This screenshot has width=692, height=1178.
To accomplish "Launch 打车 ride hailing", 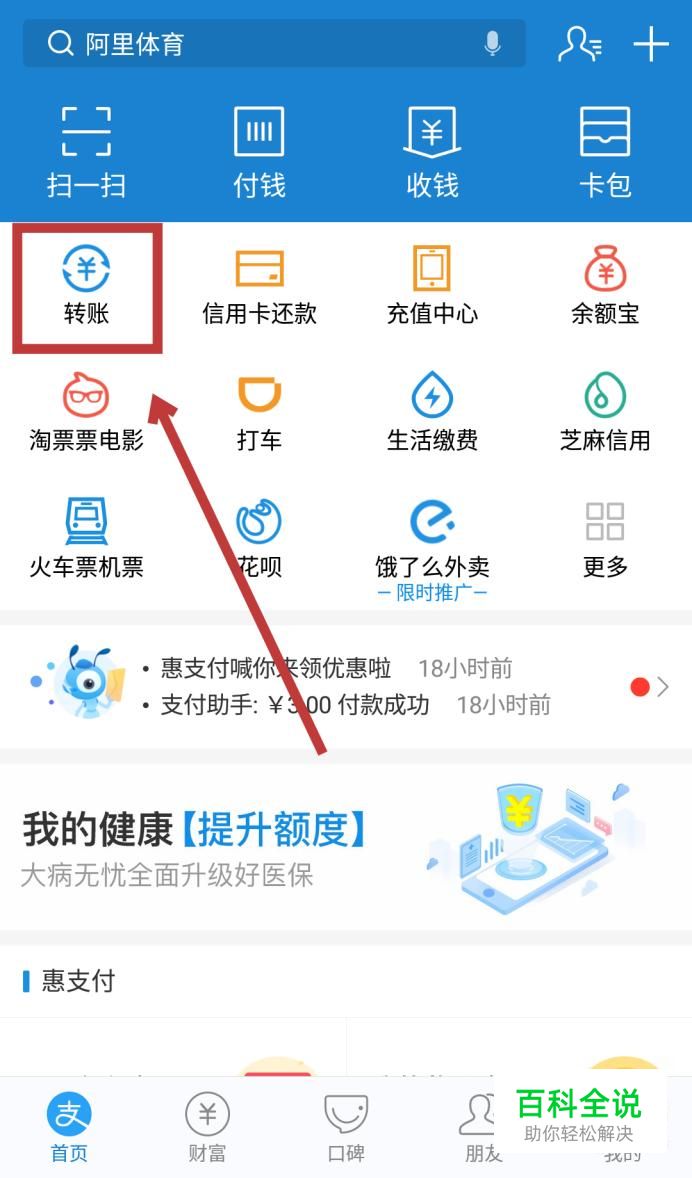I will pyautogui.click(x=259, y=412).
